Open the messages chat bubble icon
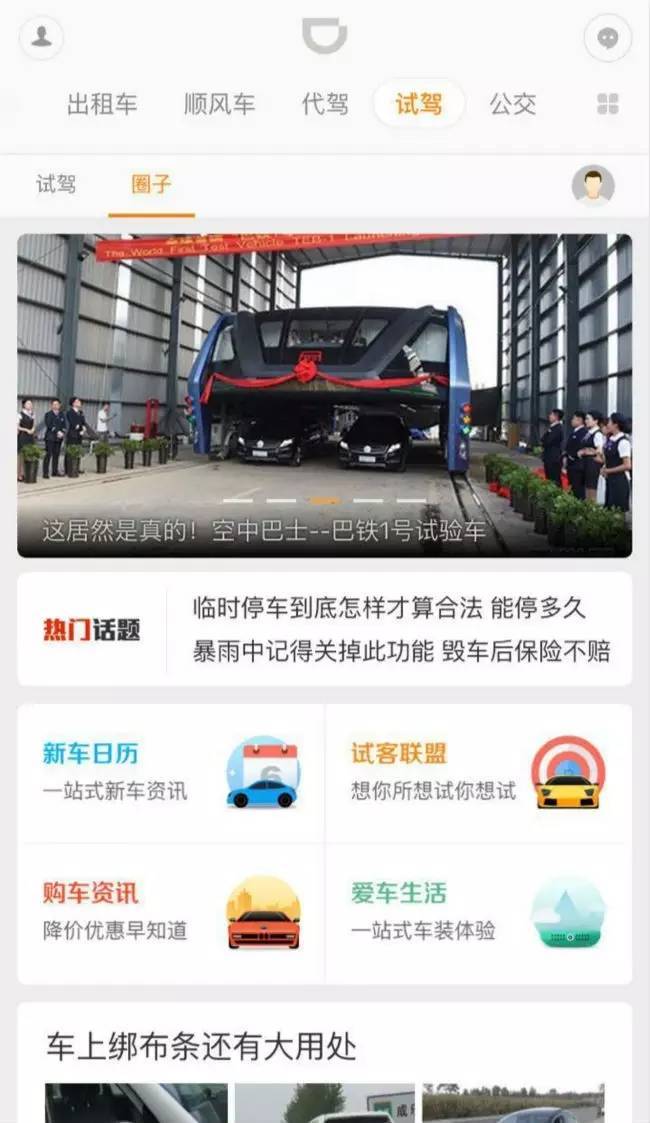Viewport: 650px width, 1123px height. click(607, 38)
